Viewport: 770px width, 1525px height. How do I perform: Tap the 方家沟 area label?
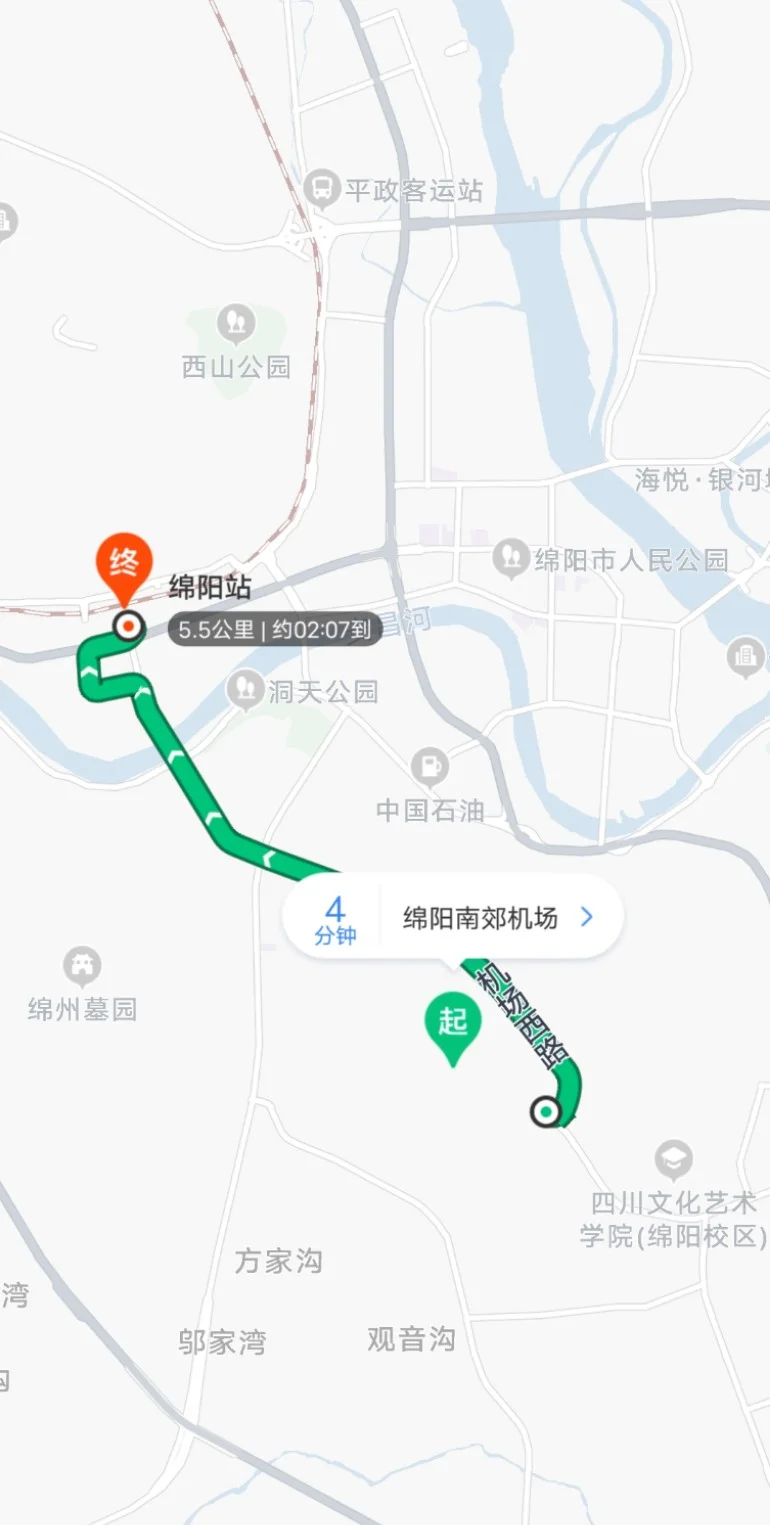(x=281, y=1263)
